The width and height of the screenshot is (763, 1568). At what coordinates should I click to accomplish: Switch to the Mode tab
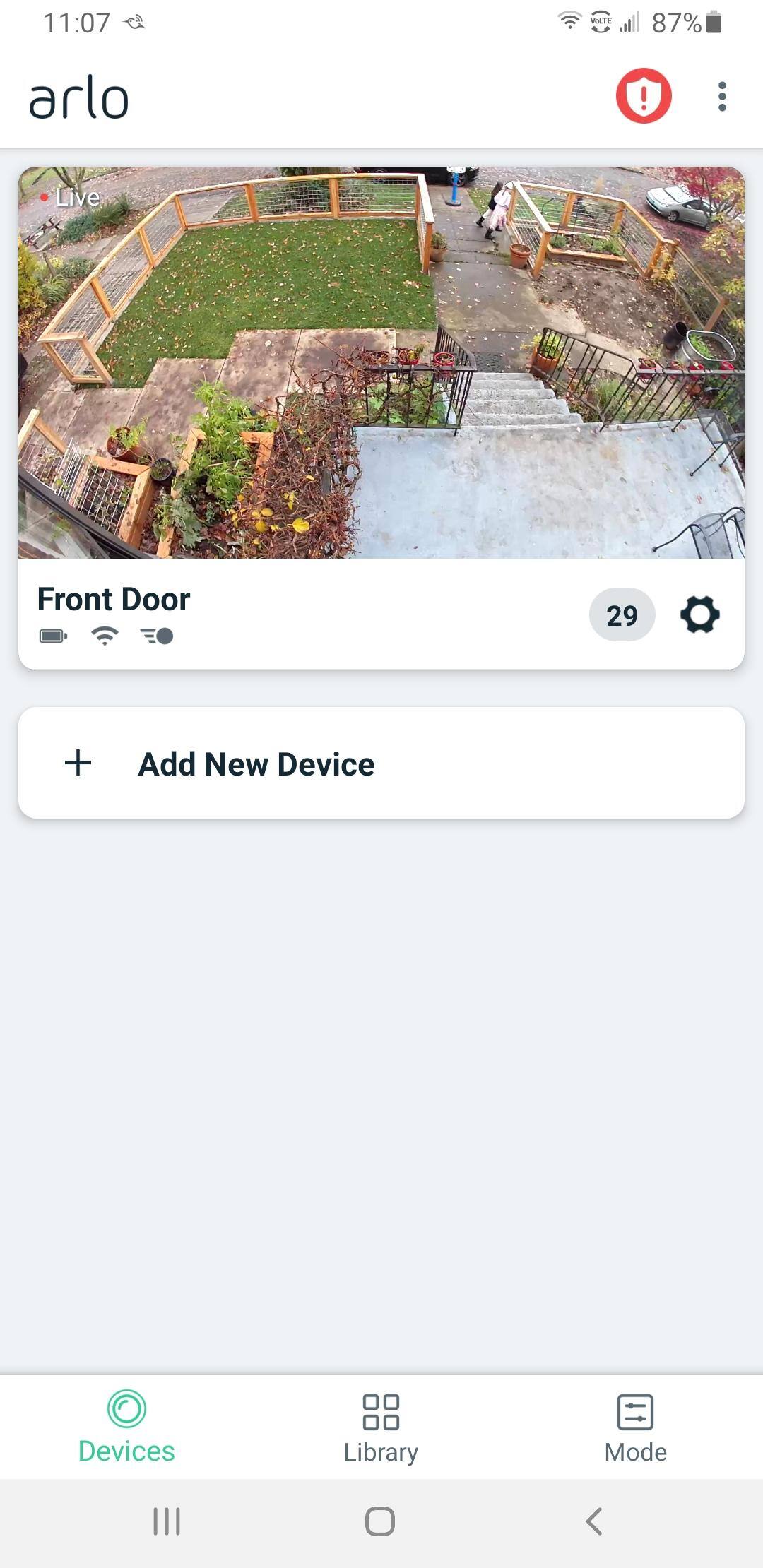(x=635, y=1427)
